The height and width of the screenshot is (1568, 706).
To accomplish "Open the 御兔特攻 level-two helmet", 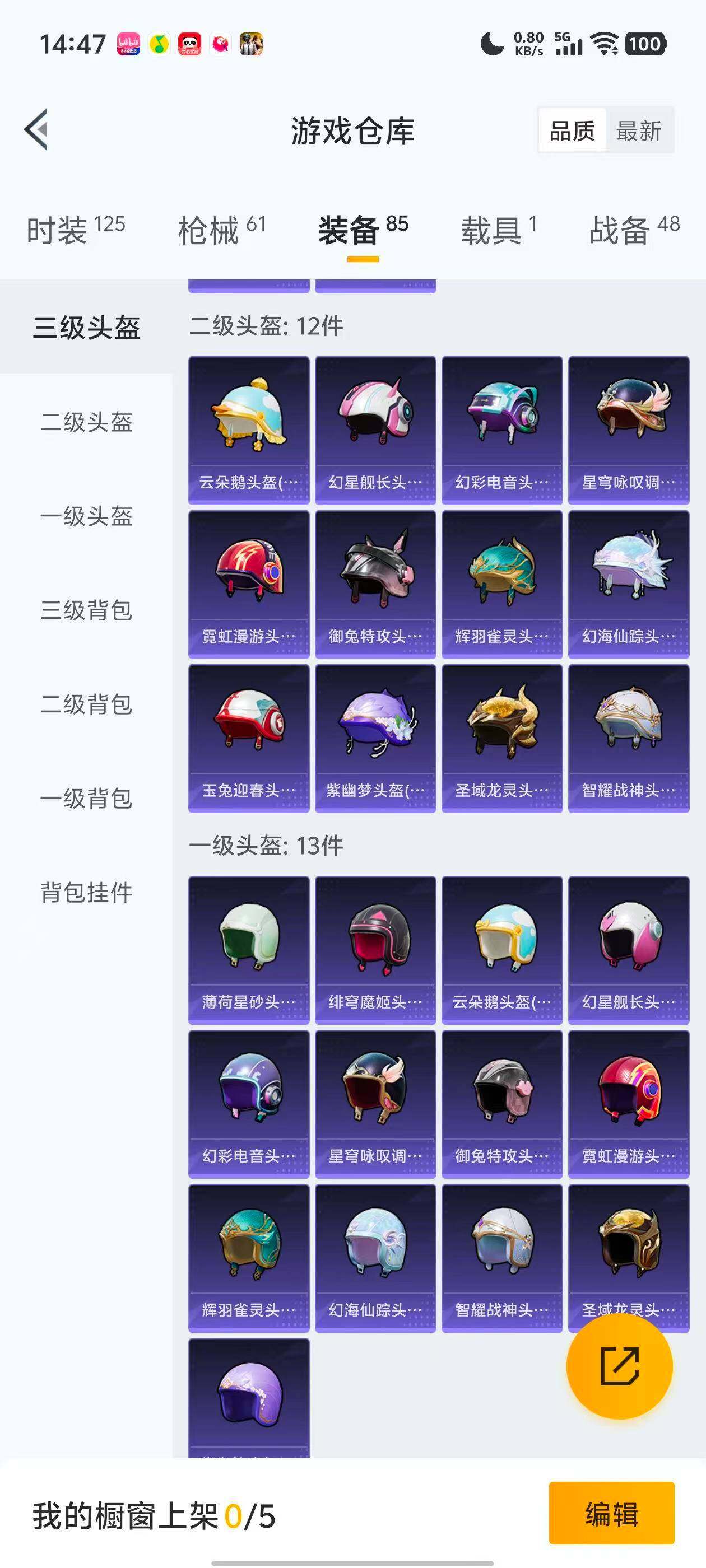I will click(375, 584).
